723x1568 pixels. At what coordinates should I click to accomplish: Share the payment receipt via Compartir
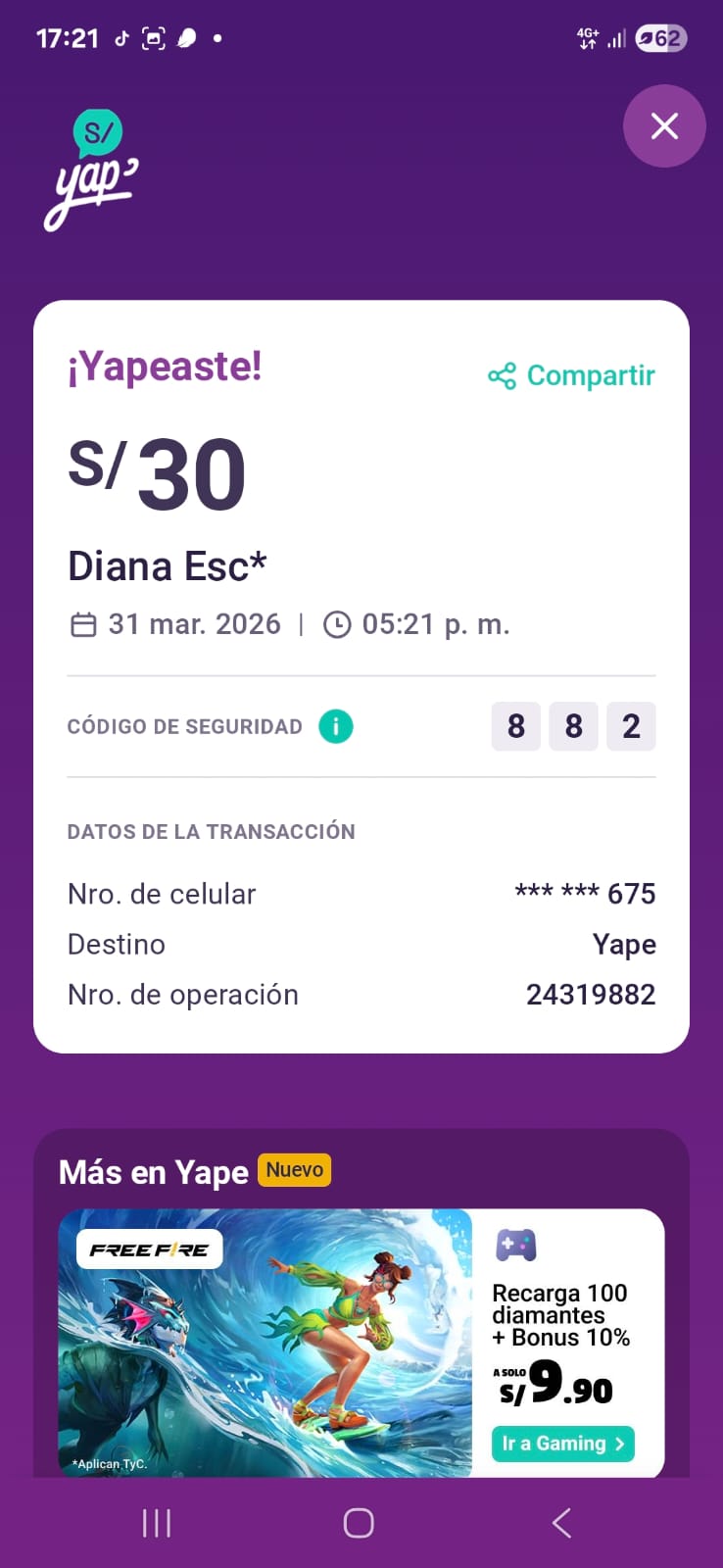point(572,376)
